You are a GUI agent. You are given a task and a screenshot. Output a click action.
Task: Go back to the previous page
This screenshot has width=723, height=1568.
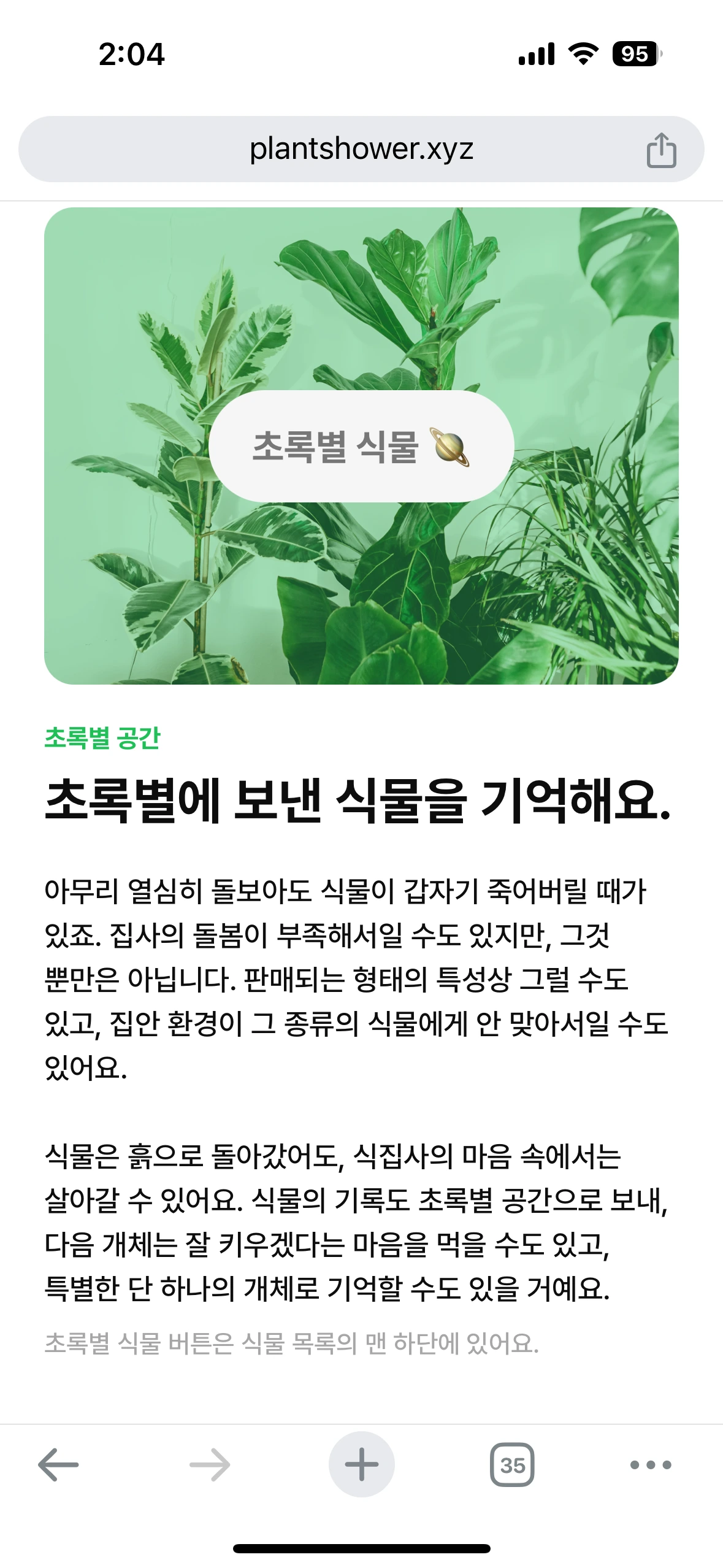[x=58, y=1464]
